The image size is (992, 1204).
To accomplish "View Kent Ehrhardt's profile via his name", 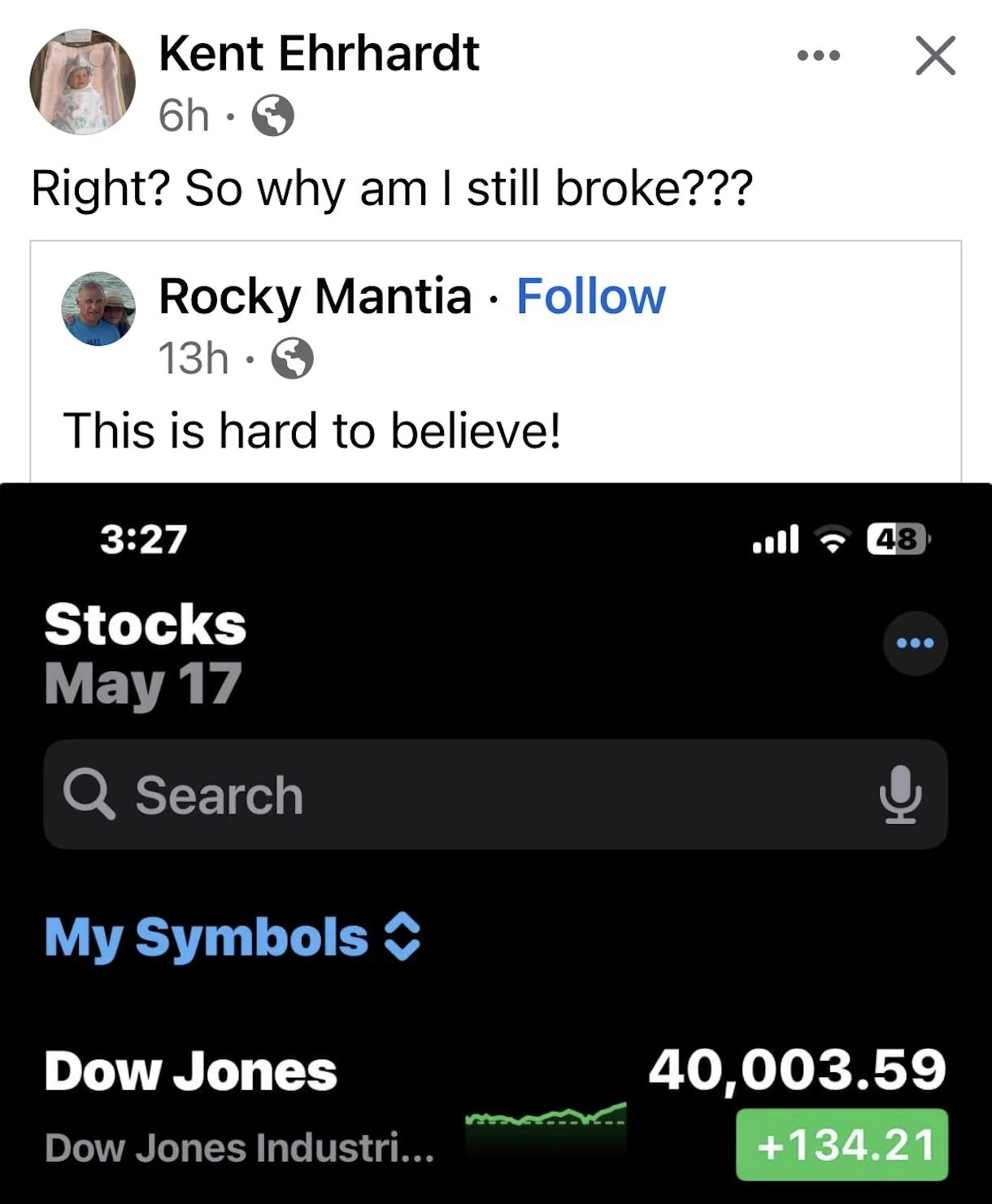I will [319, 54].
